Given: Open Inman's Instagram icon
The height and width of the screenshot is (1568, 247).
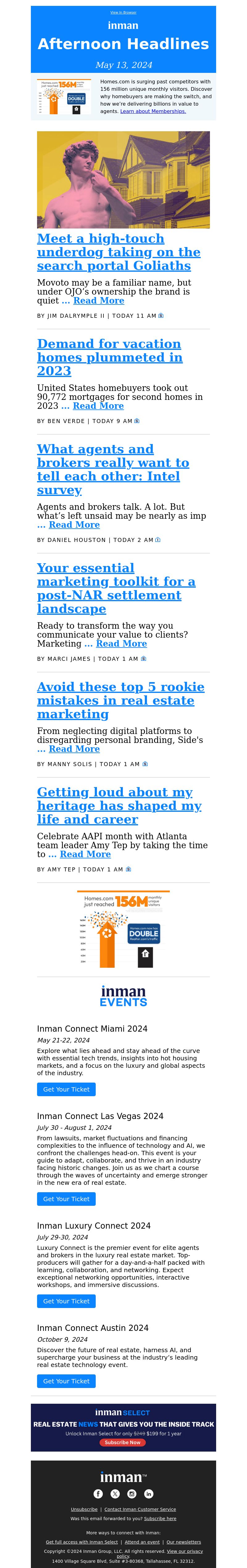Looking at the screenshot, I should pyautogui.click(x=132, y=1494).
